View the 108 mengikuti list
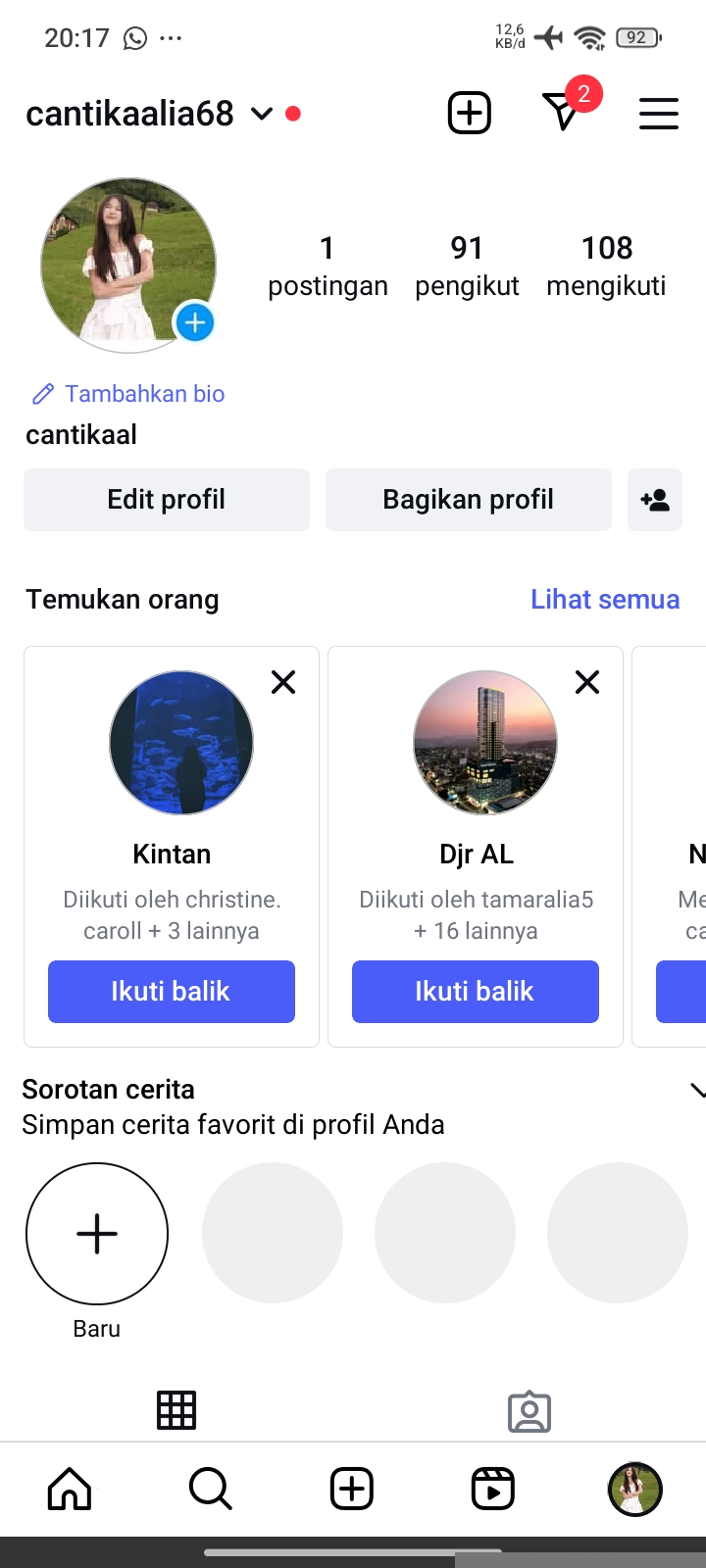This screenshot has height=1568, width=706. (x=606, y=266)
